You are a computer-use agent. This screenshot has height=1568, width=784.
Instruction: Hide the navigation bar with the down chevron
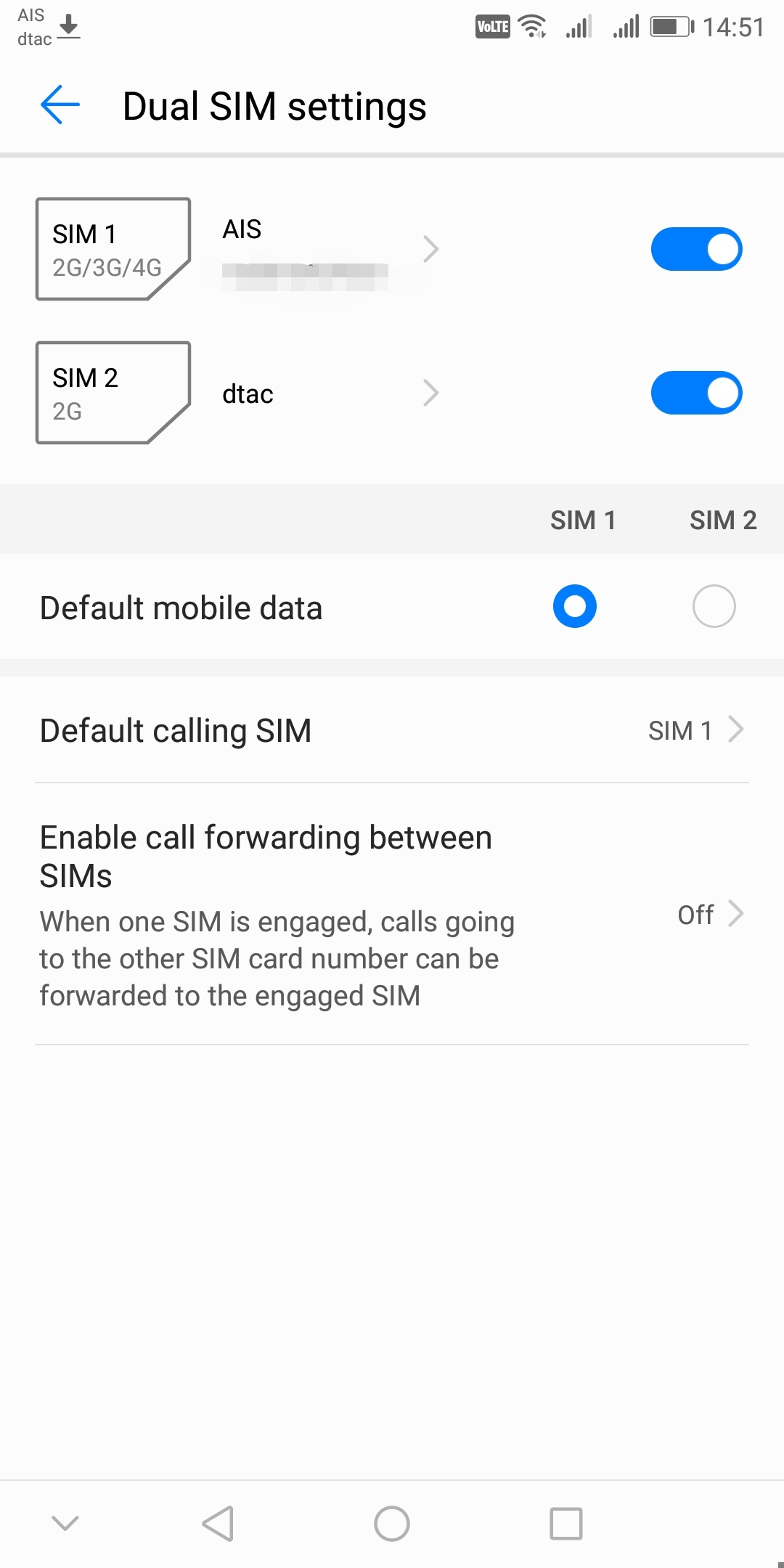coord(65,1523)
